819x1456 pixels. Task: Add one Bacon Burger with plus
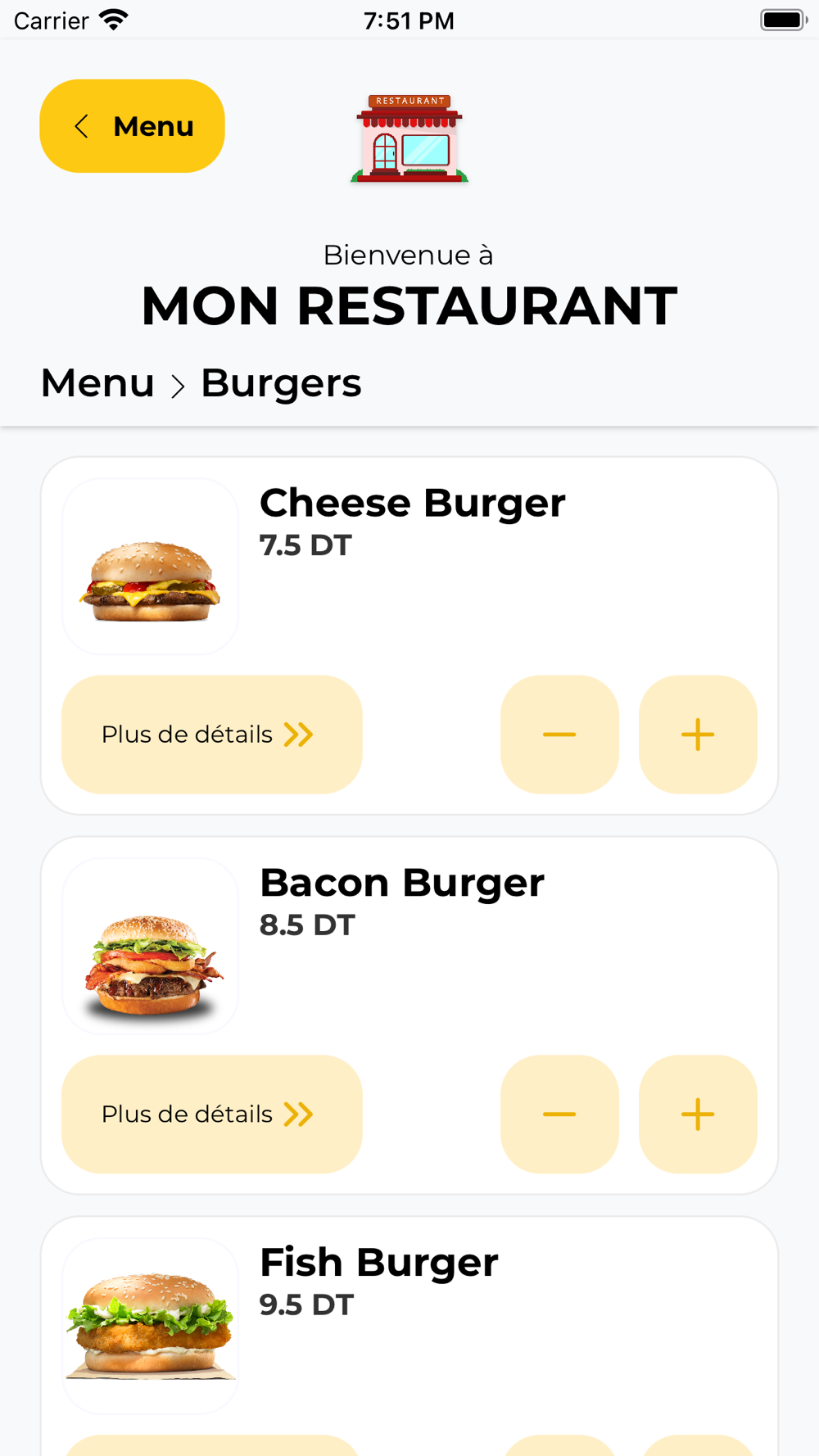tap(698, 1115)
